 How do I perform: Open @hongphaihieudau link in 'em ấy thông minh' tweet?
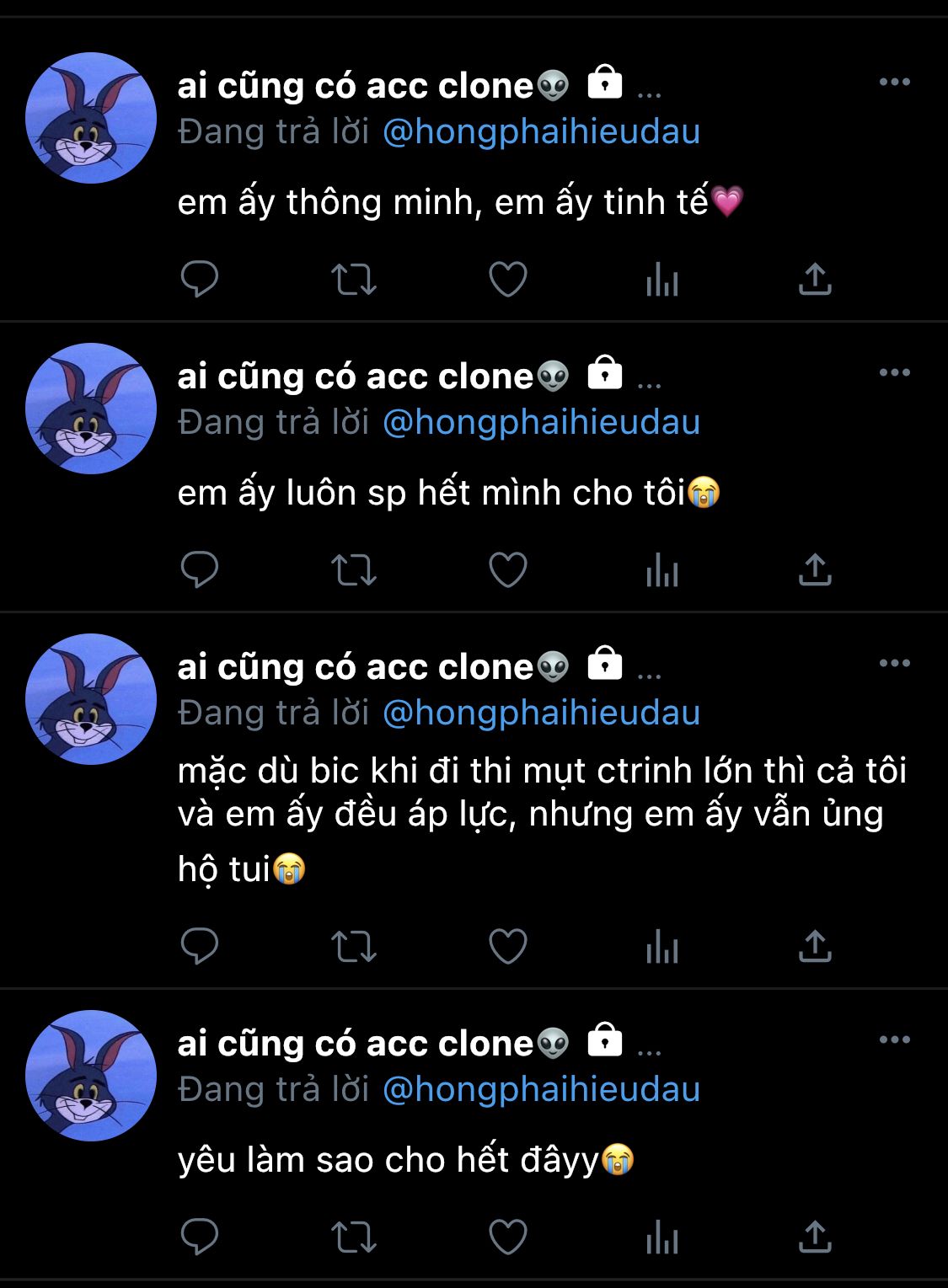[541, 131]
